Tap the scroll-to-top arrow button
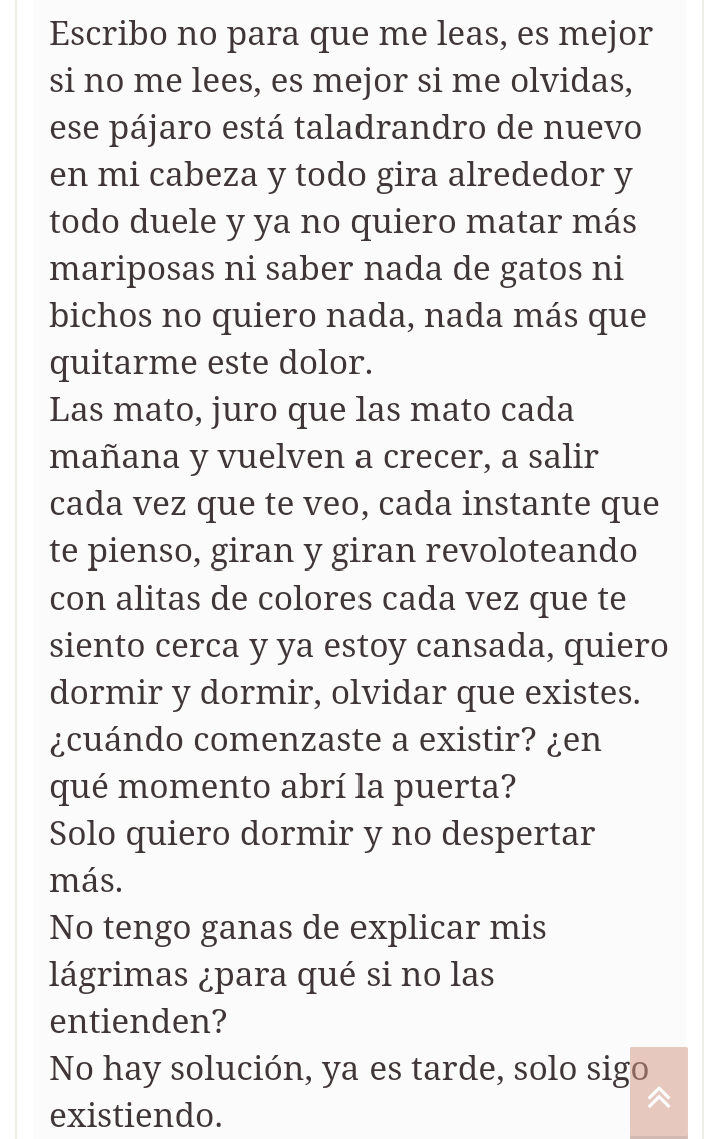 click(659, 1095)
